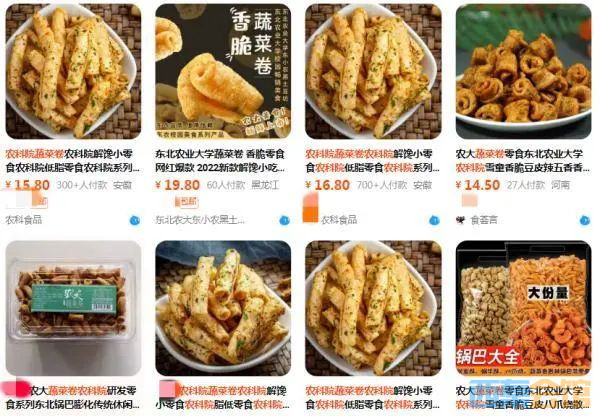Open the ¥14.50 spicy tofu skin product

(x=523, y=71)
